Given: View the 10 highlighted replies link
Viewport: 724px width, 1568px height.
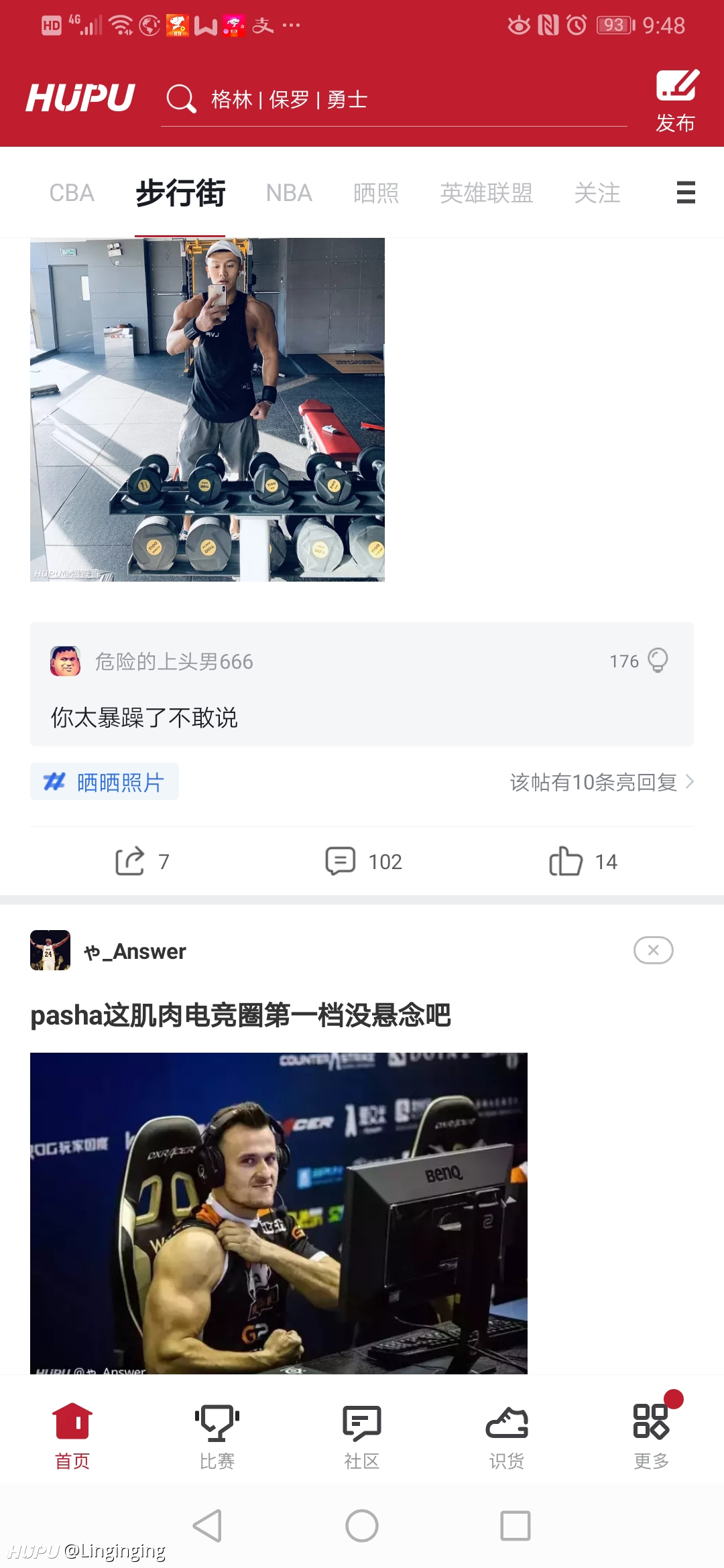Looking at the screenshot, I should click(601, 782).
